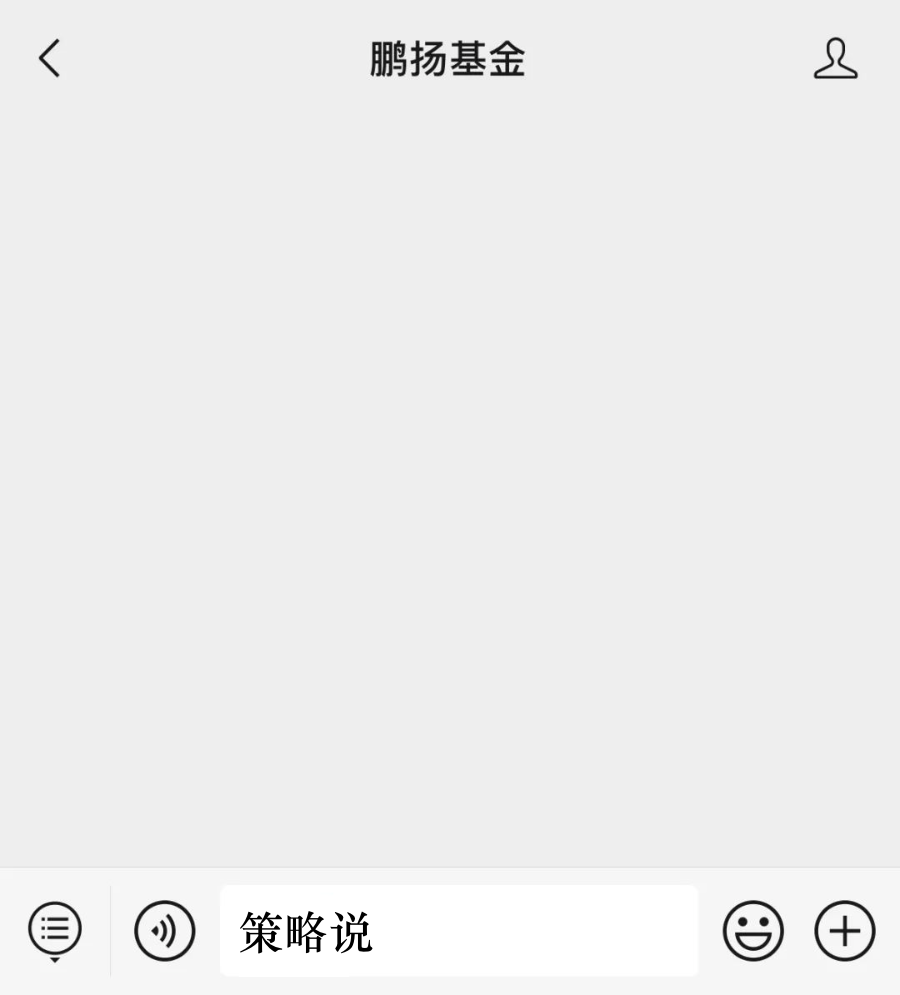Switch to the official account menu
Image resolution: width=900 pixels, height=995 pixels.
(x=55, y=930)
